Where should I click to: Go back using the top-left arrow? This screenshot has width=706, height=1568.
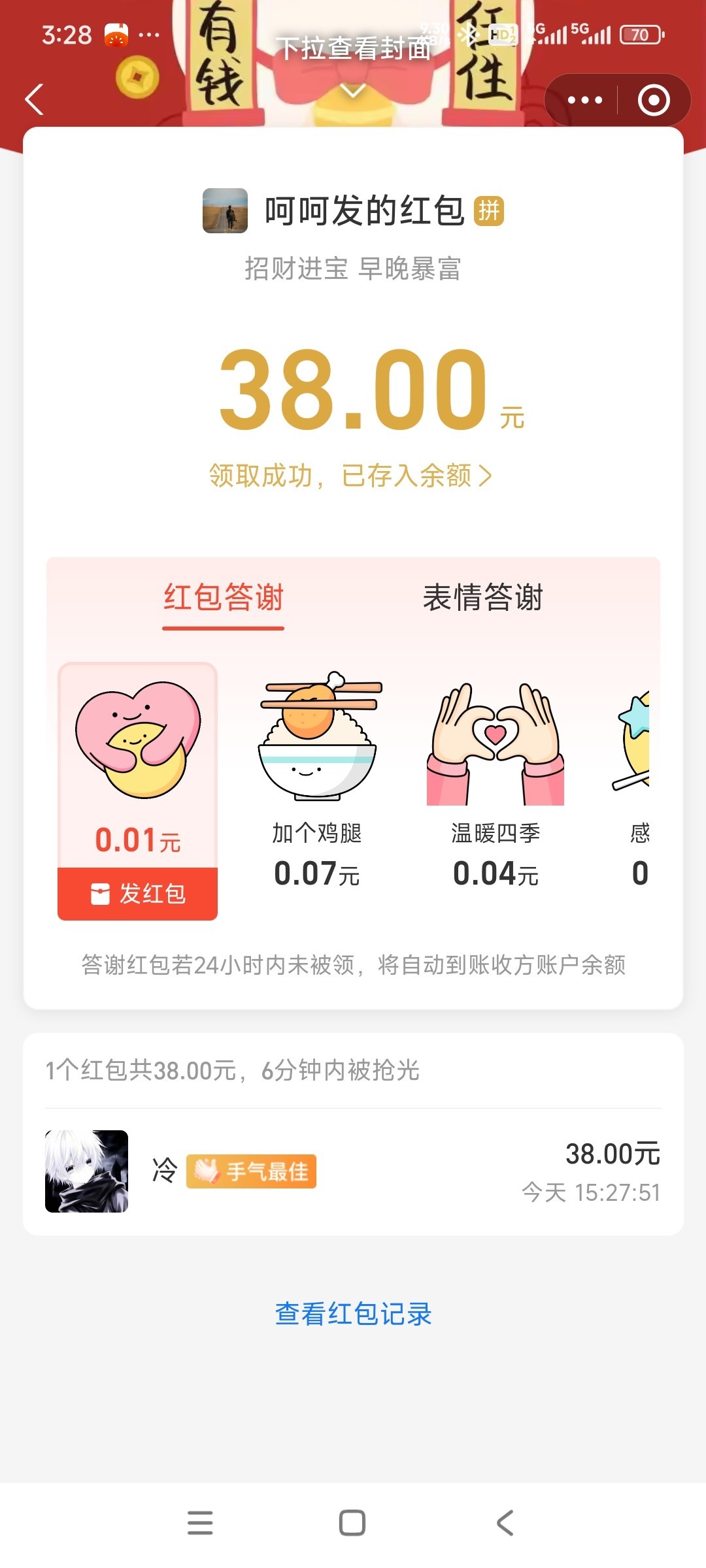click(35, 99)
